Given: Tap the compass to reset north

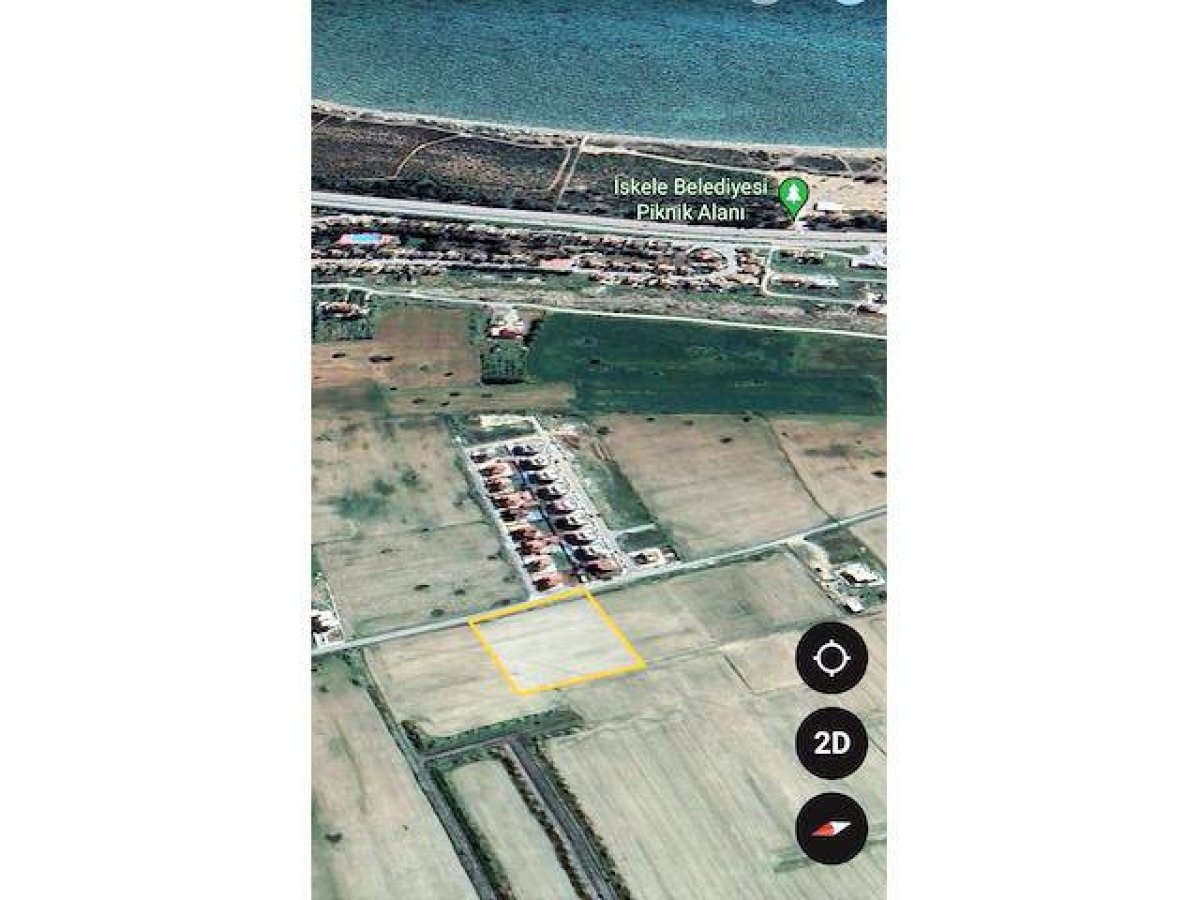Looking at the screenshot, I should (831, 828).
